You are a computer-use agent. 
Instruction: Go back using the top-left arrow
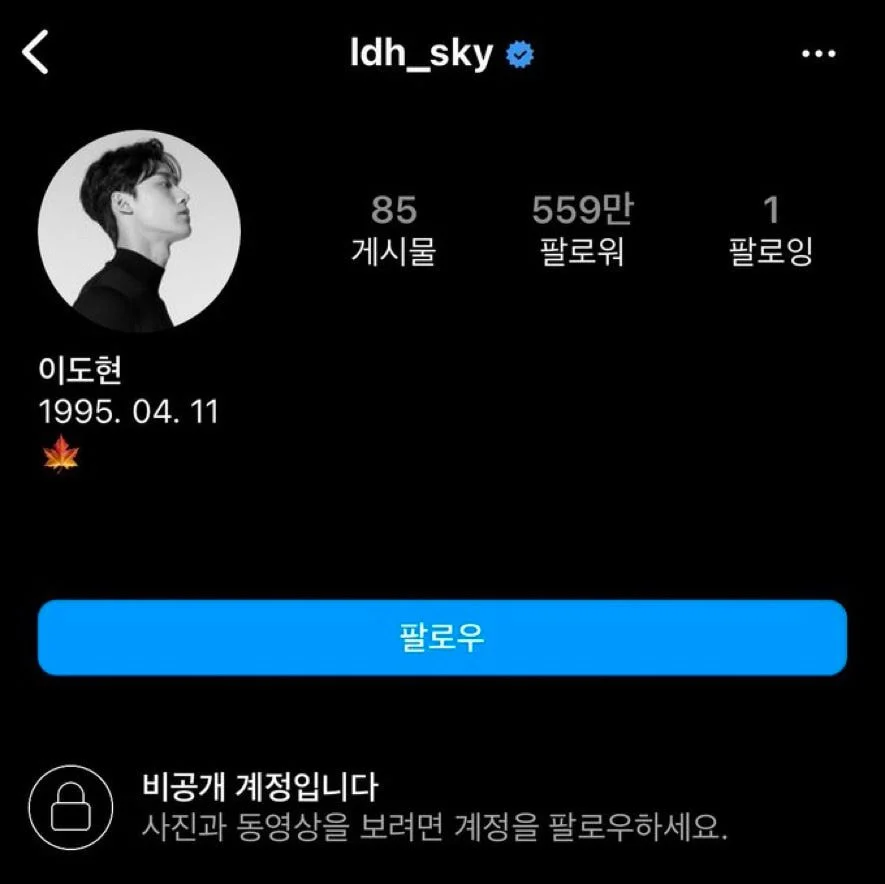click(x=36, y=53)
